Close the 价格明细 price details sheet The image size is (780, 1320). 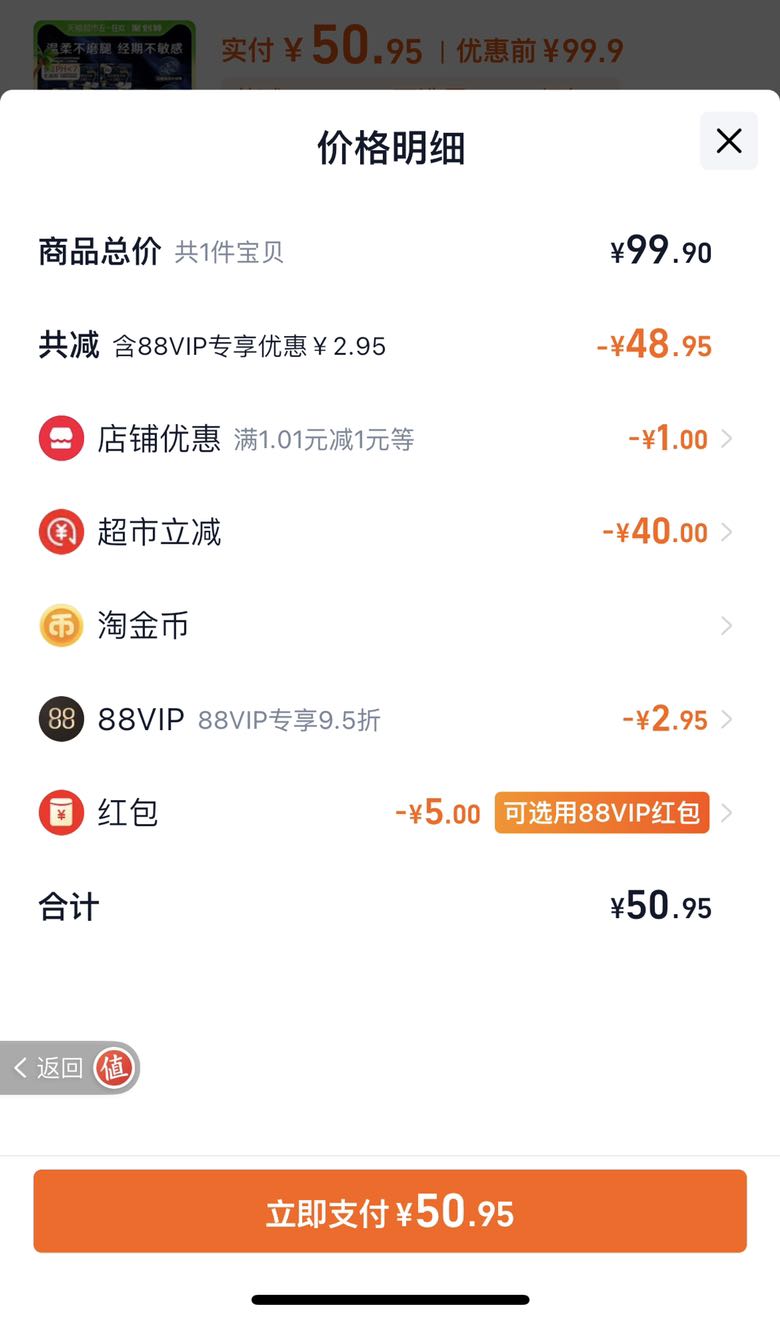click(728, 141)
